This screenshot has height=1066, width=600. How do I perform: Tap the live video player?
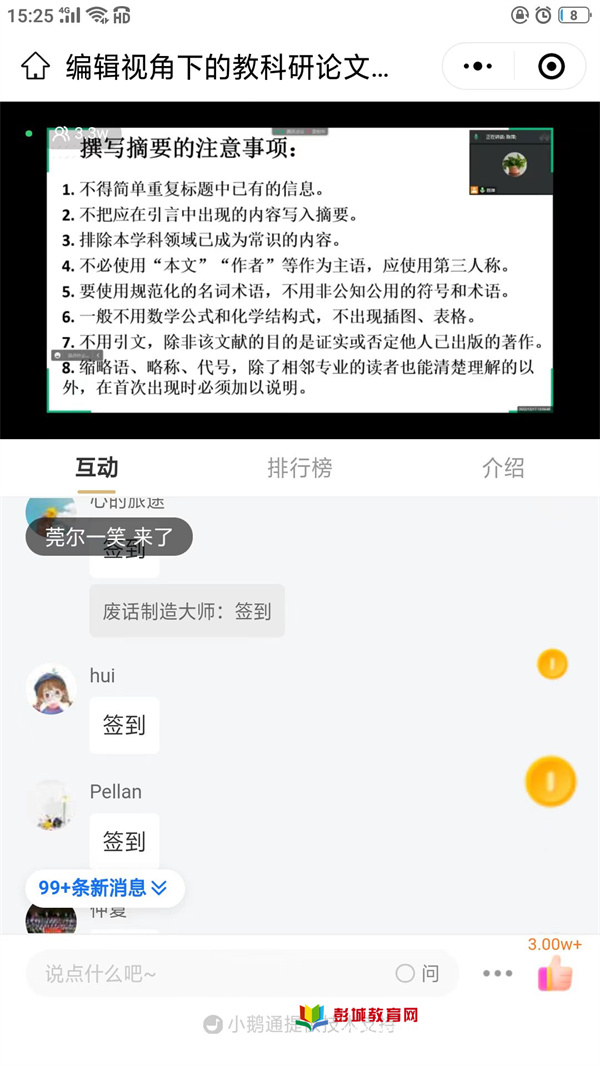[300, 270]
